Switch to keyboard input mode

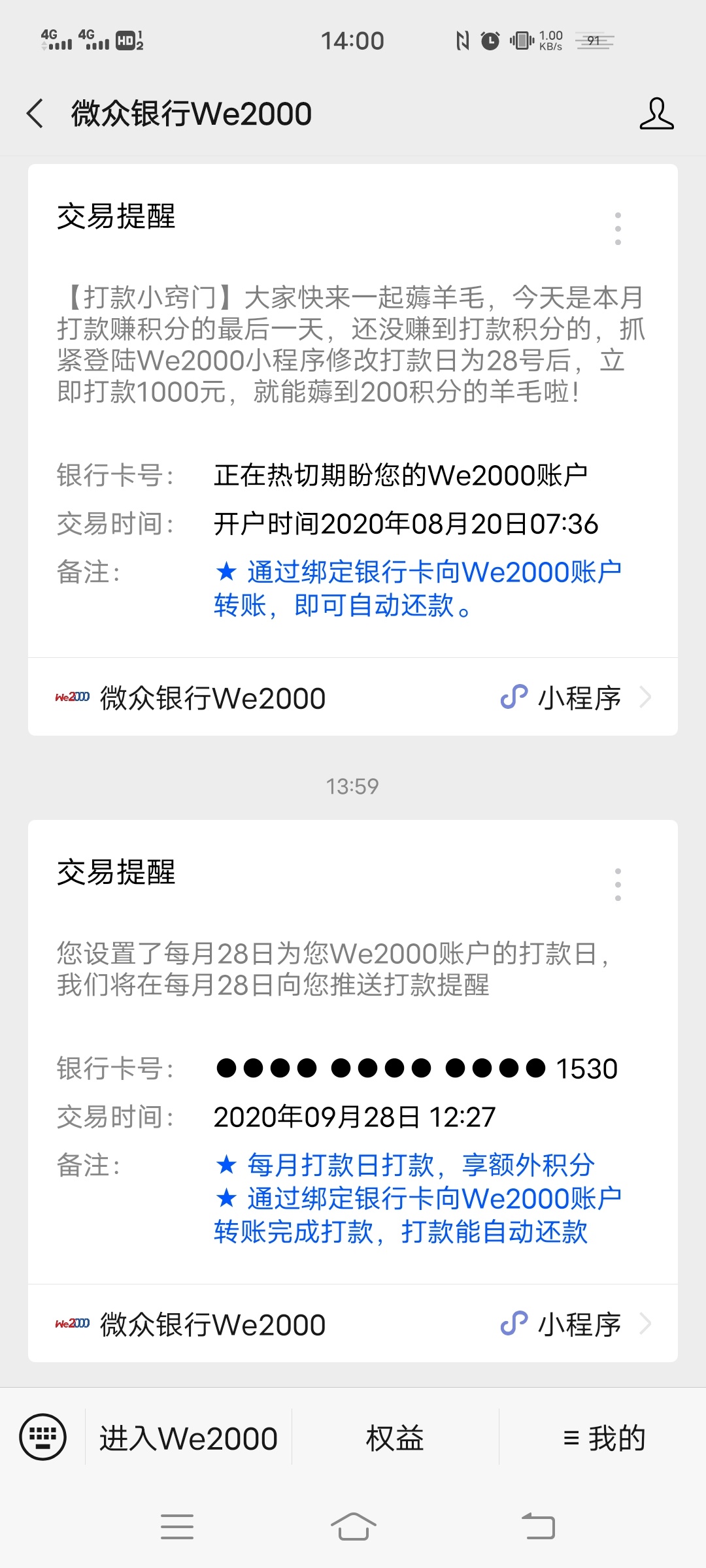coord(43,1437)
